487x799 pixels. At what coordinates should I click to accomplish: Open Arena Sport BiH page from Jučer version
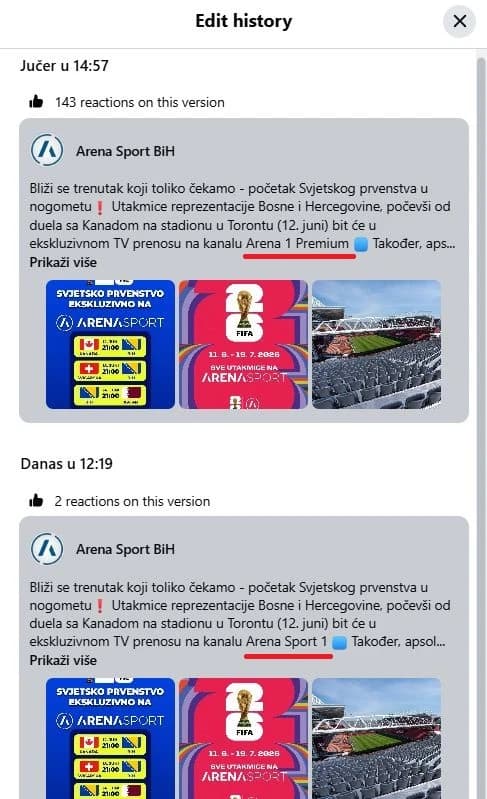click(125, 151)
